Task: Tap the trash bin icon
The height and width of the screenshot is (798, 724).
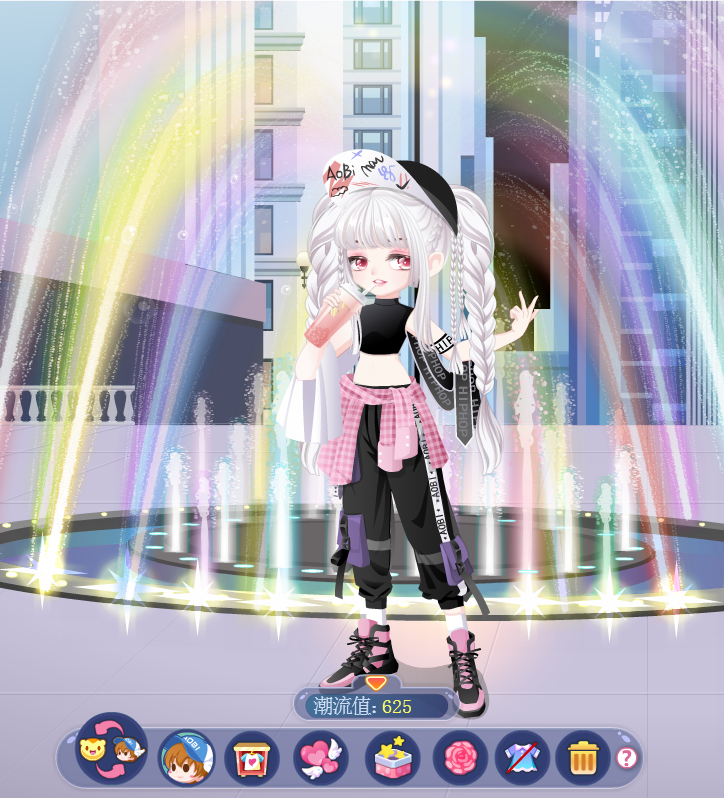Action: click(x=583, y=758)
